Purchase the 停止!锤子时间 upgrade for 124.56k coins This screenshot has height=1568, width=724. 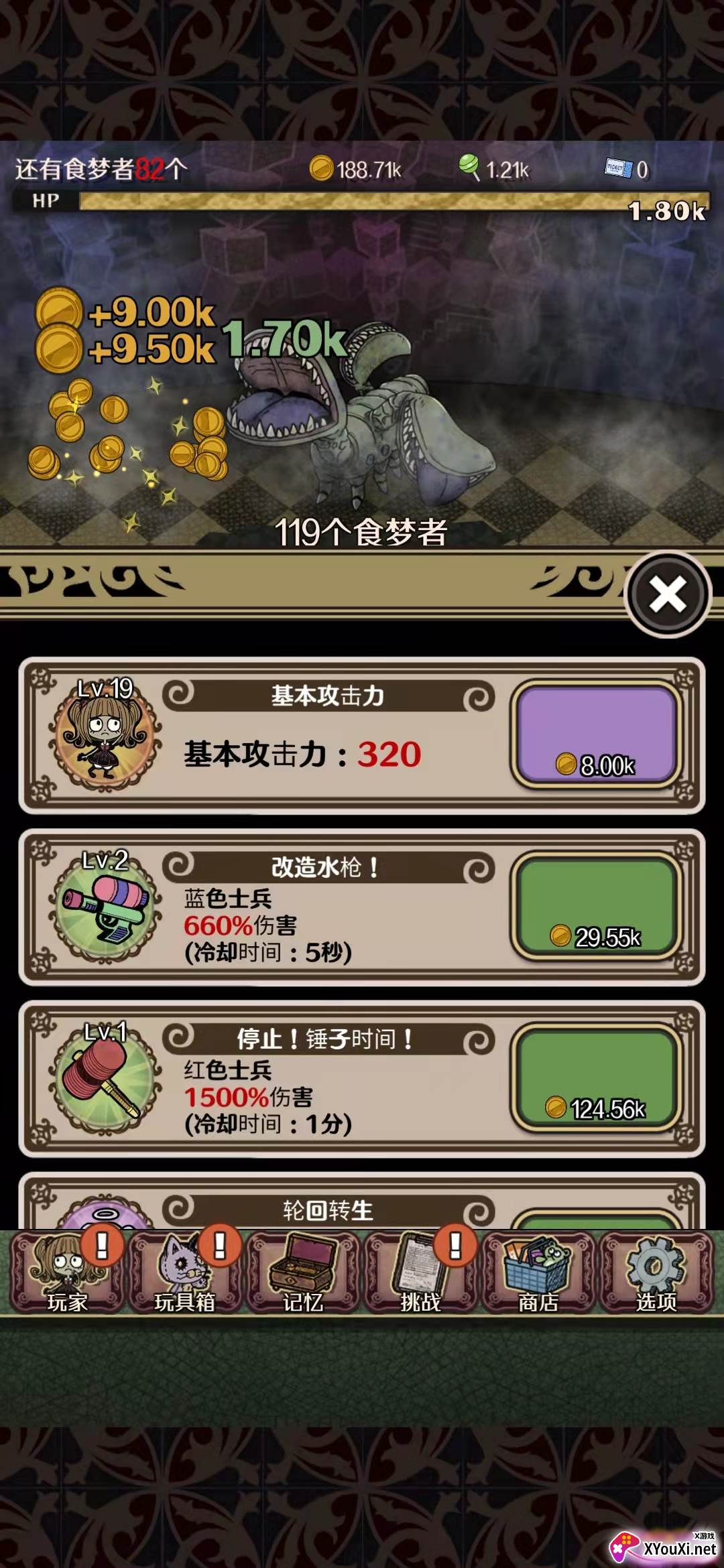point(597,1078)
